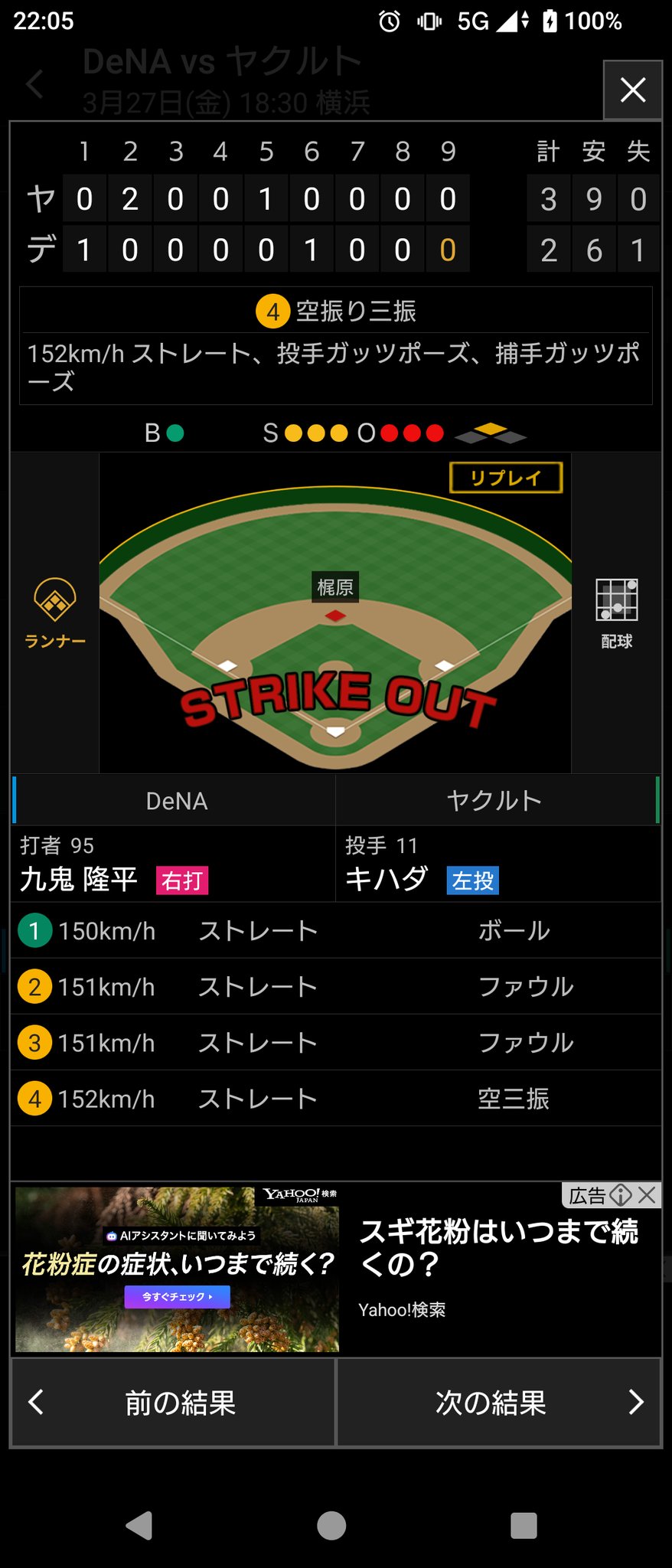672x1568 pixels.
Task: Go to 前の結果
Action: (174, 1403)
